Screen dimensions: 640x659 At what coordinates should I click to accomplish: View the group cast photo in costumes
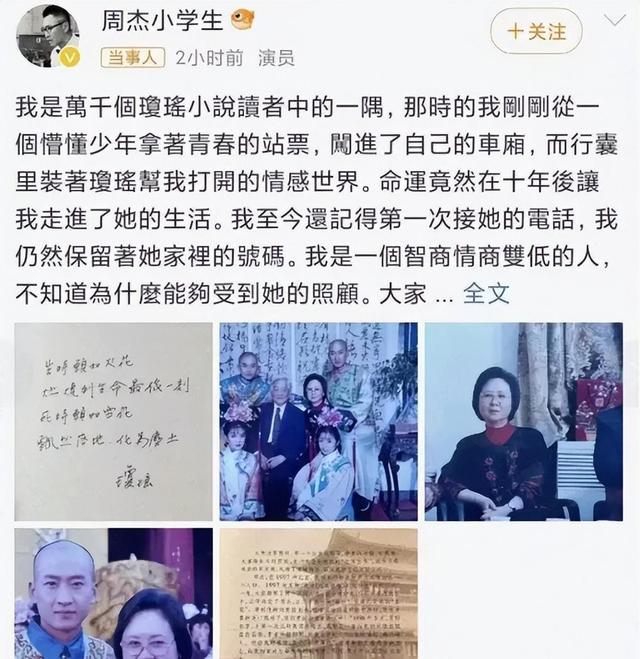[x=318, y=421]
